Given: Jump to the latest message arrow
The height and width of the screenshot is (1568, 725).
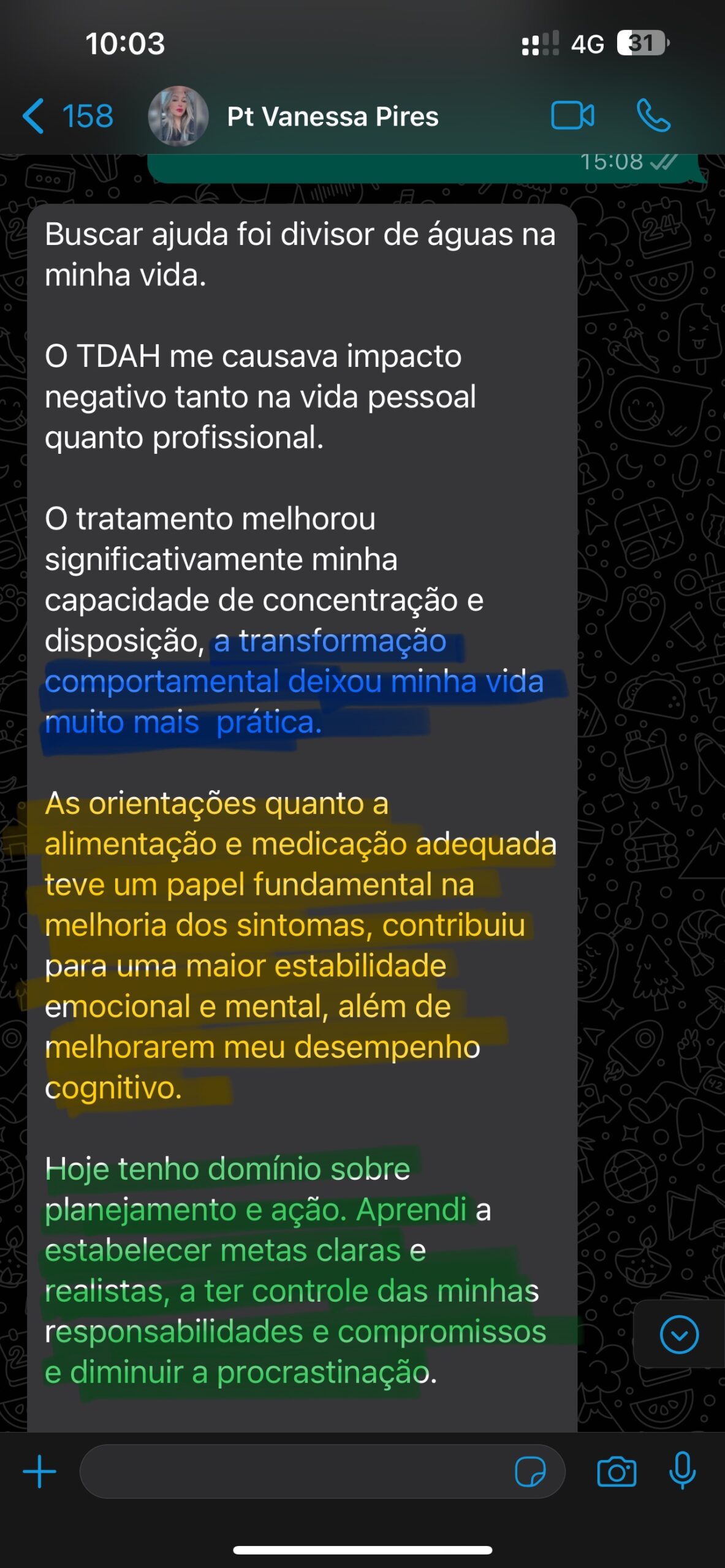Looking at the screenshot, I should tap(679, 1333).
